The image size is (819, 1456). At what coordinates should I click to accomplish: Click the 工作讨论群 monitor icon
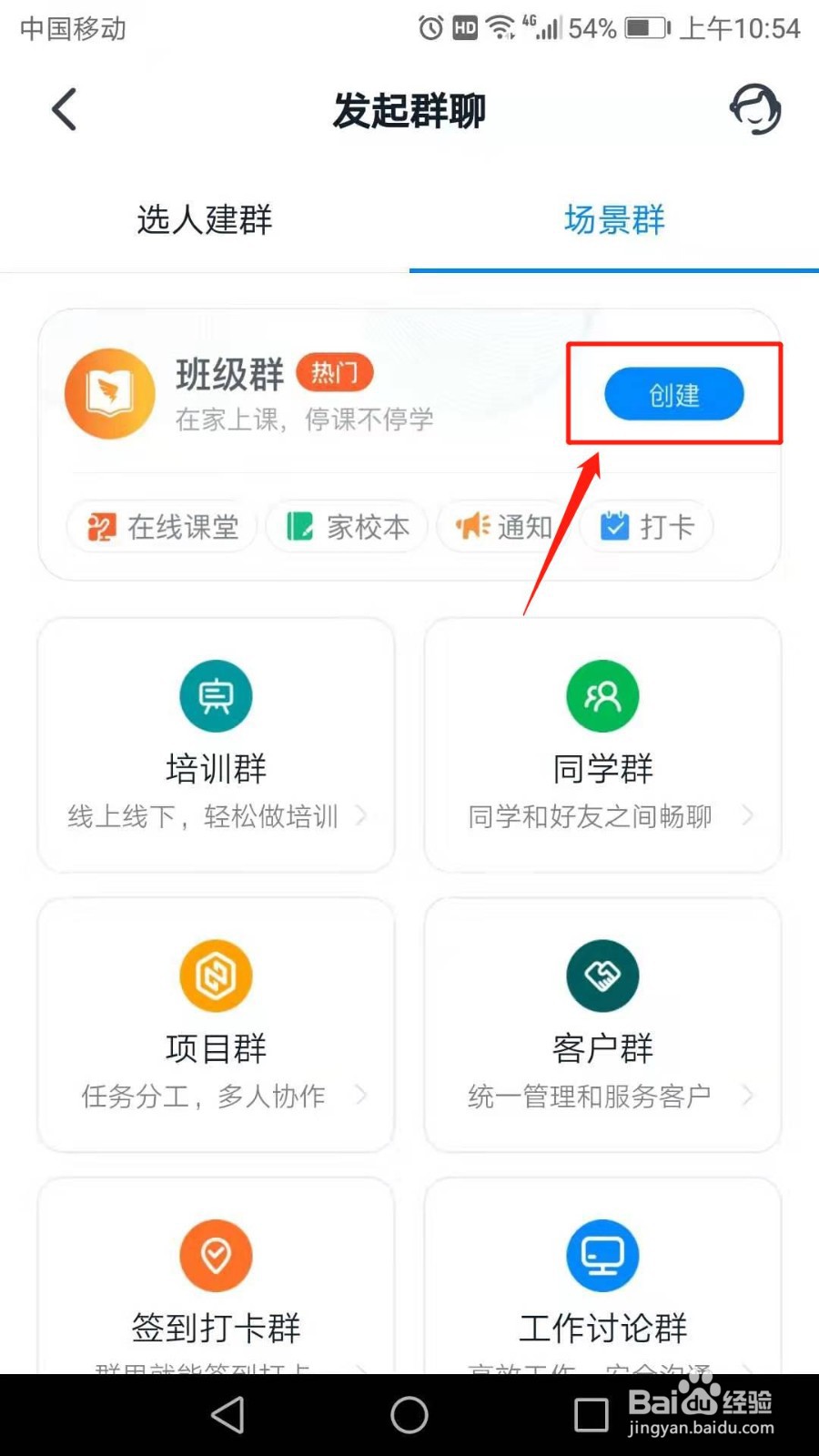coord(602,1255)
